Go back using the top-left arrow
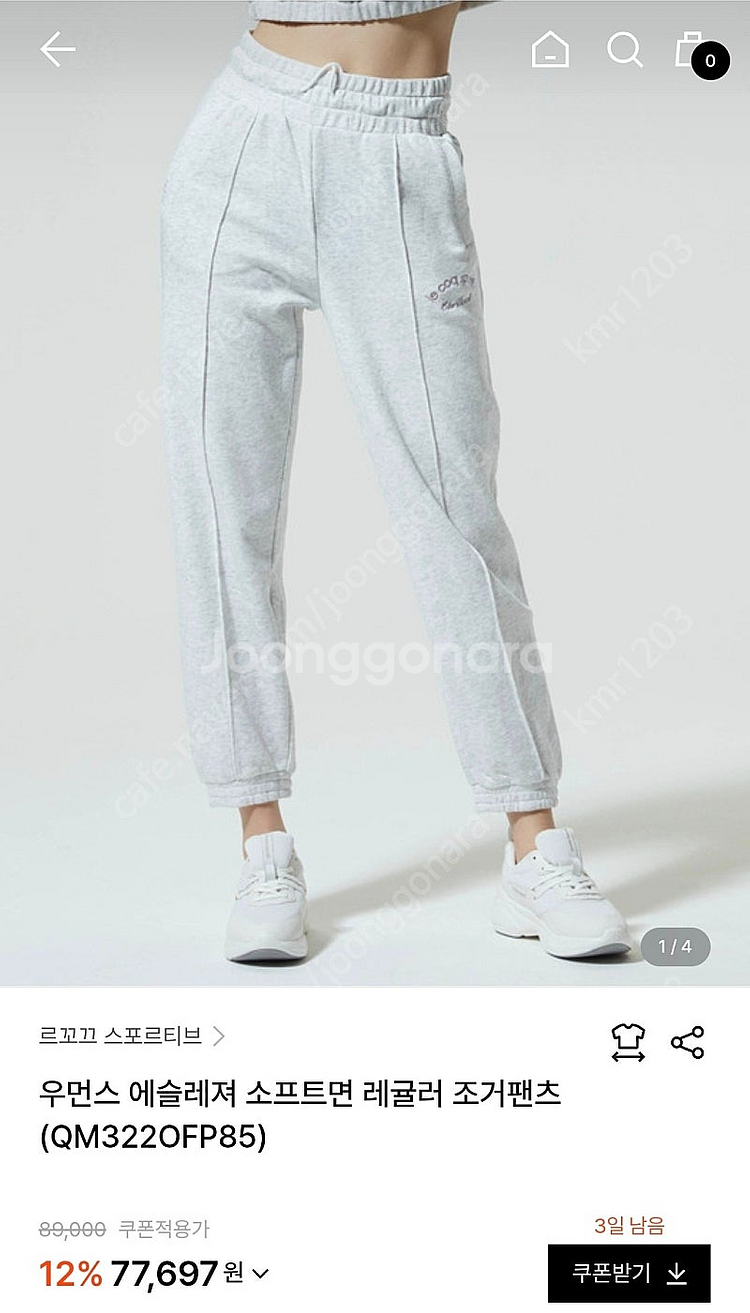Screen dimensions: 750x1313 (58, 49)
